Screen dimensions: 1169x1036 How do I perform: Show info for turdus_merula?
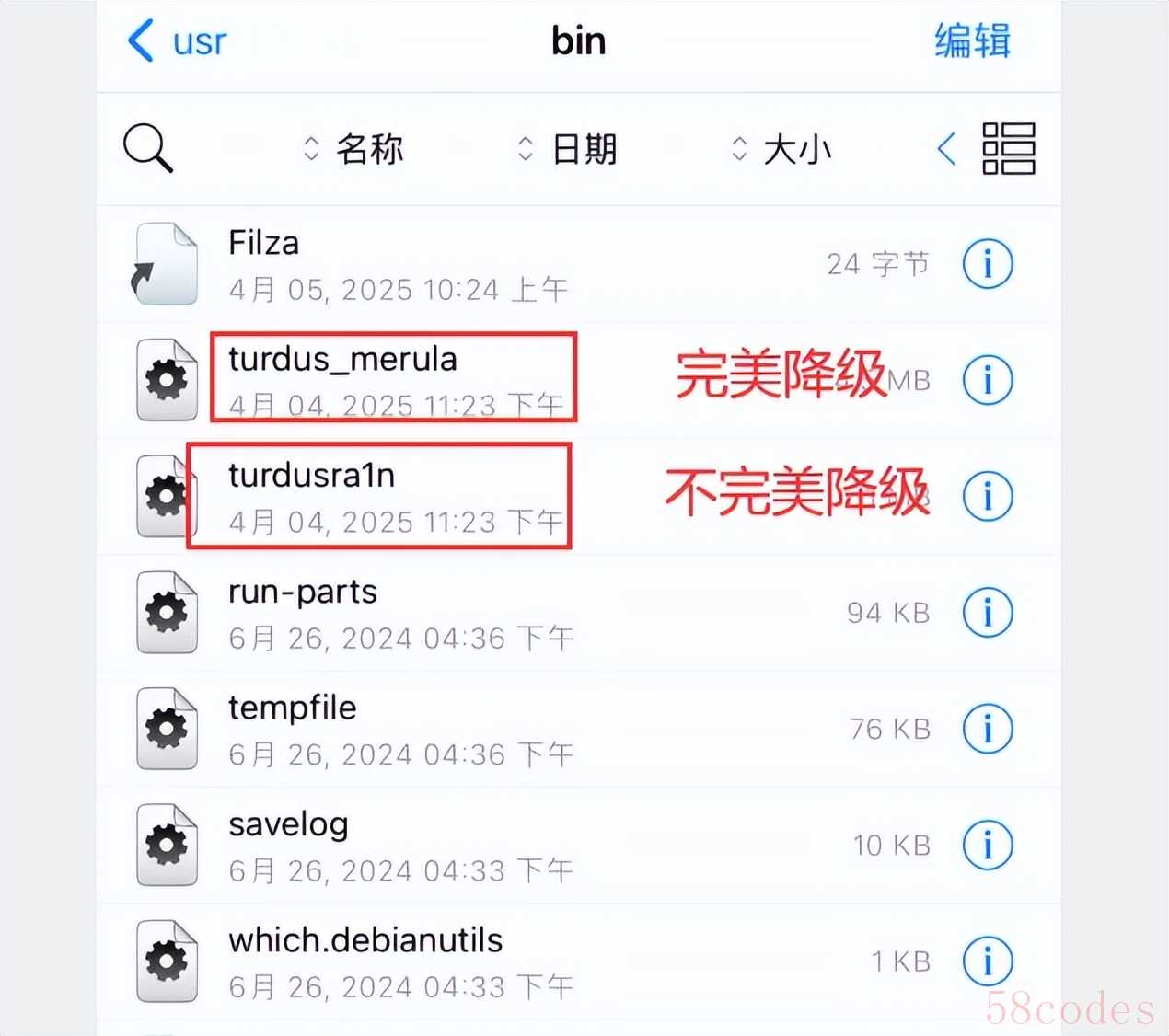pyautogui.click(x=988, y=380)
